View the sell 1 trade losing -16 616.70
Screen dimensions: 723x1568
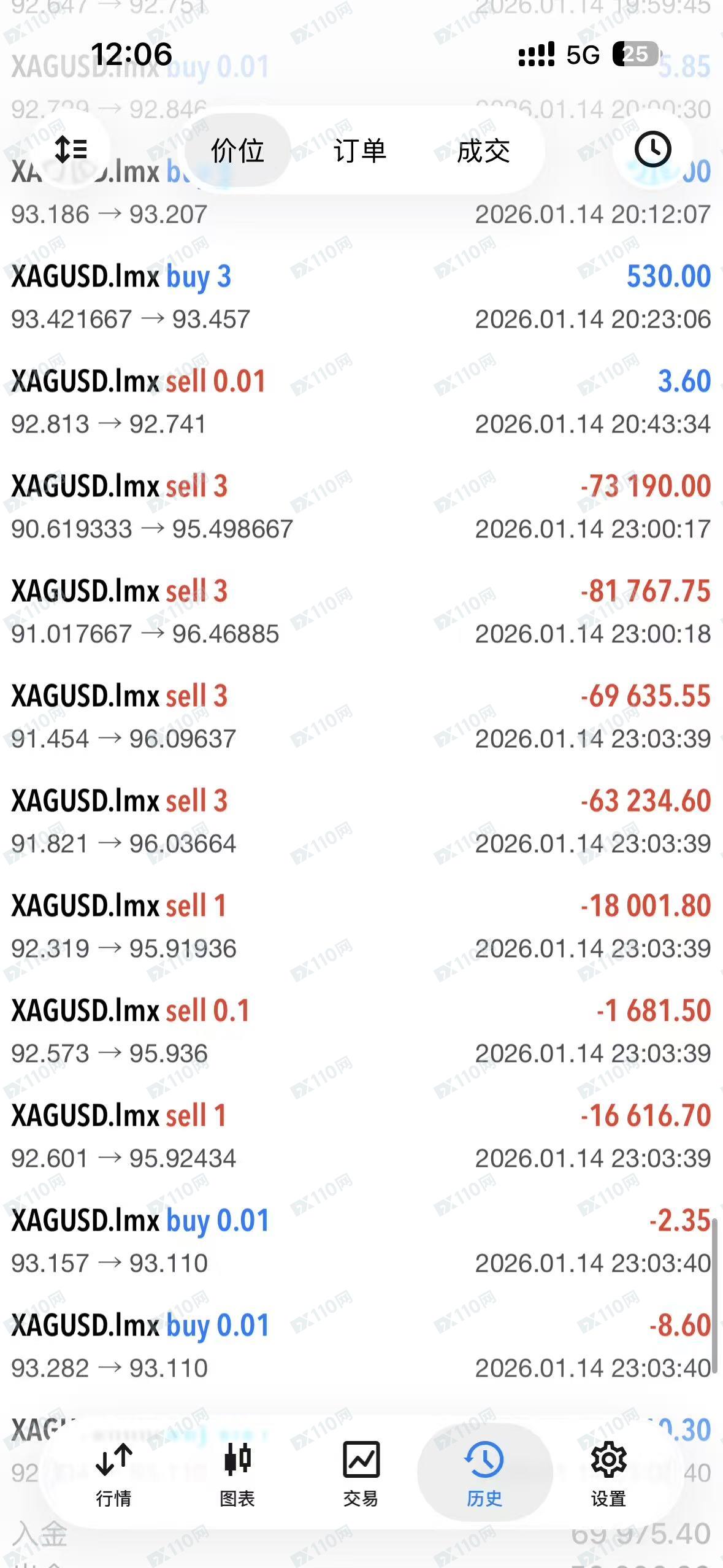[361, 1137]
